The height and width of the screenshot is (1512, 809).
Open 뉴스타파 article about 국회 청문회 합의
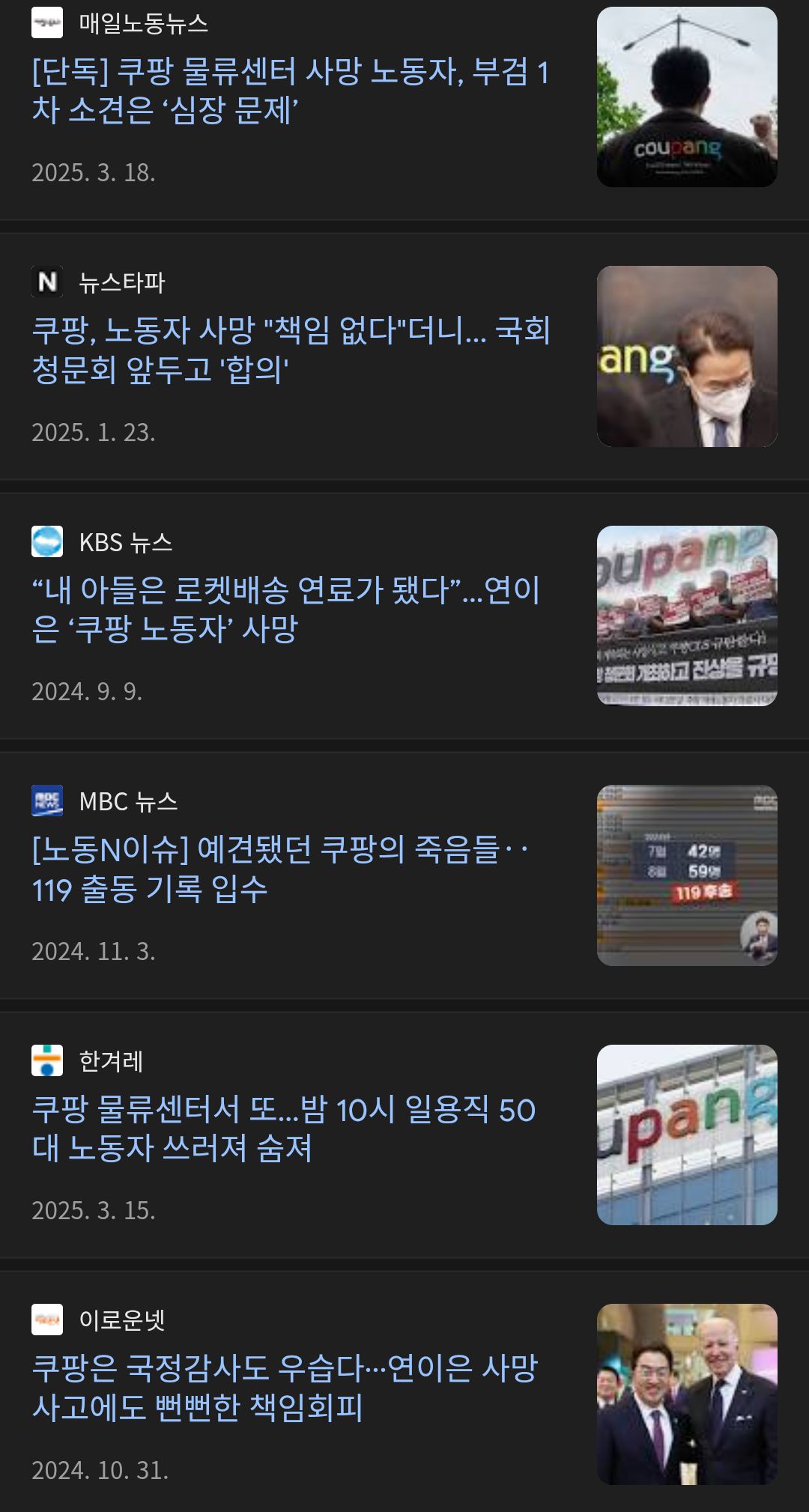tap(291, 350)
